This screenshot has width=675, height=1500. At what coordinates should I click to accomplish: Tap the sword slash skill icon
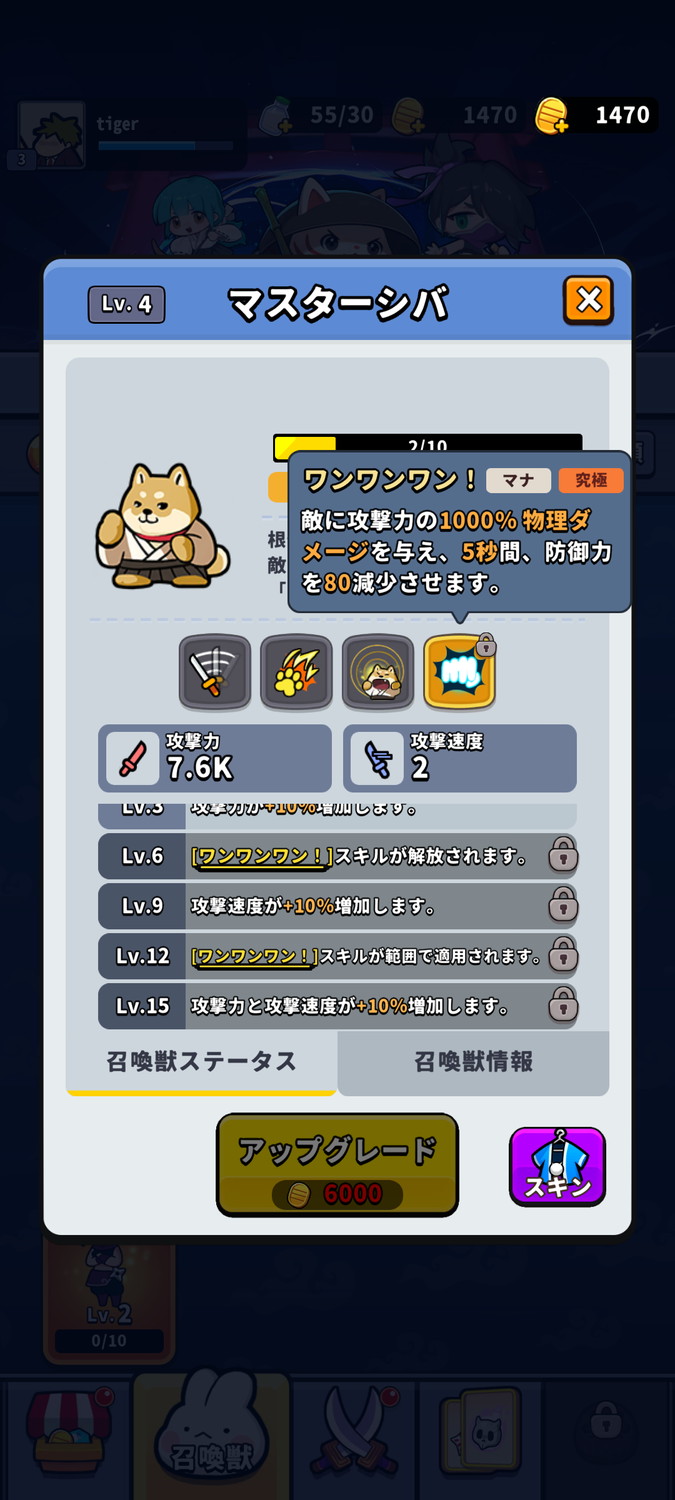tap(215, 671)
